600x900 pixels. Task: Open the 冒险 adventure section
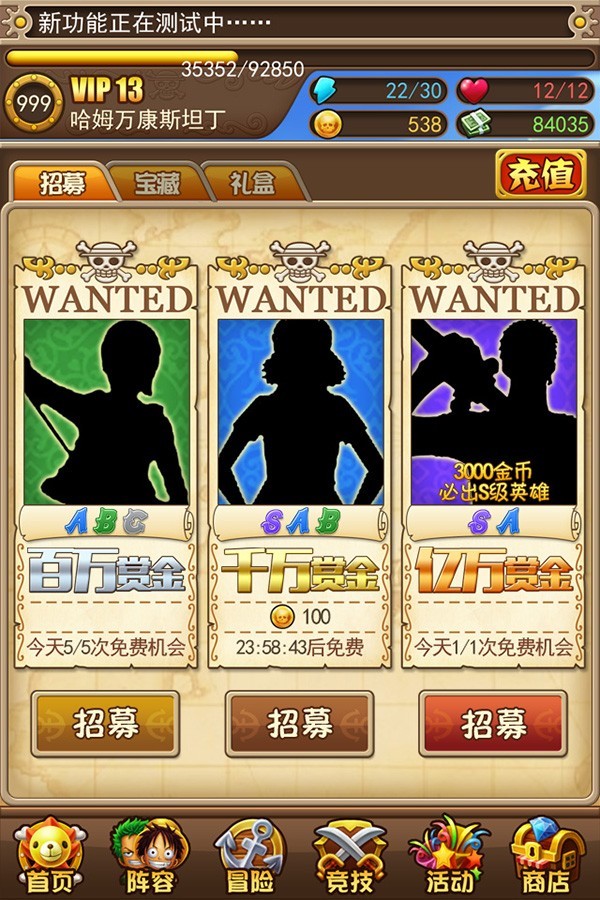click(250, 857)
